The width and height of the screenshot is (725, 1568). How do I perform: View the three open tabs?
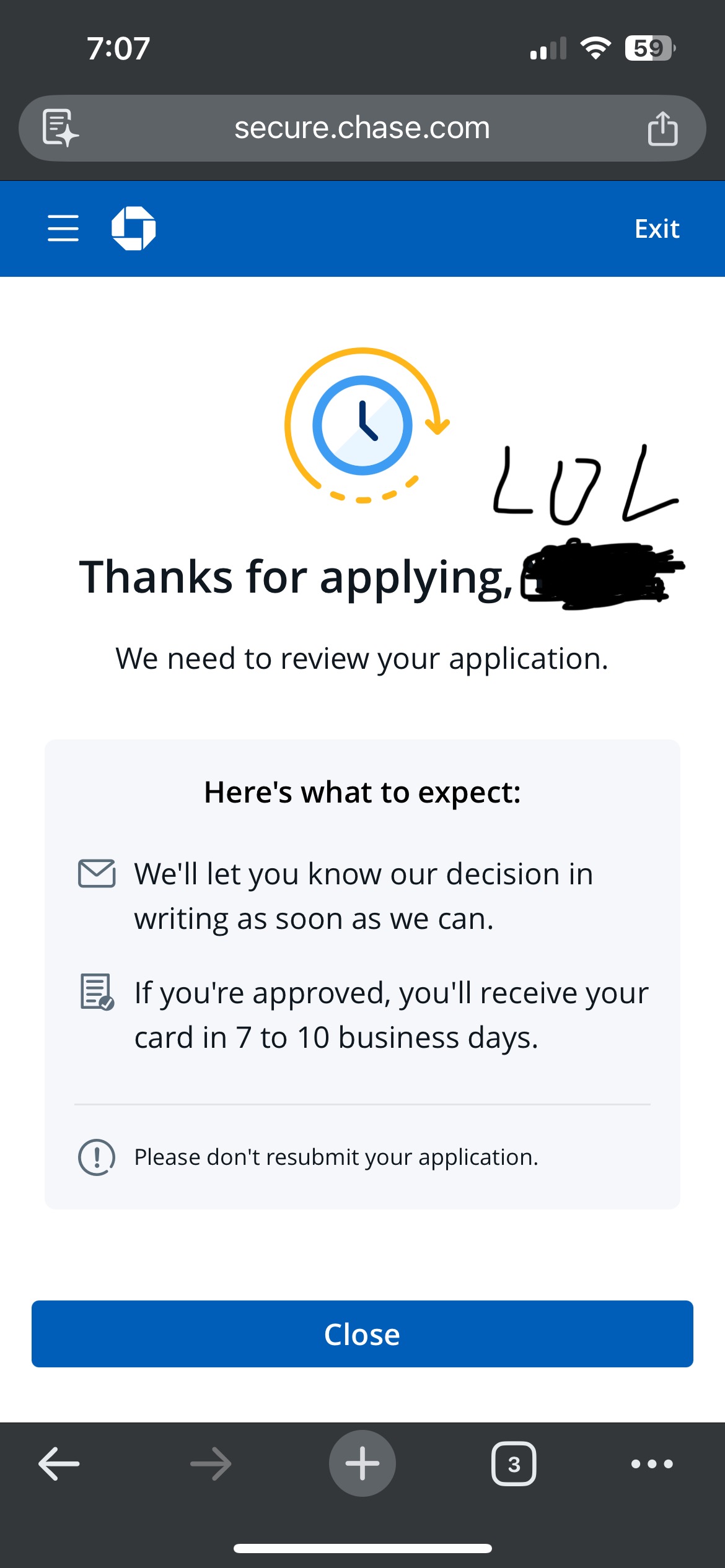pos(513,1464)
